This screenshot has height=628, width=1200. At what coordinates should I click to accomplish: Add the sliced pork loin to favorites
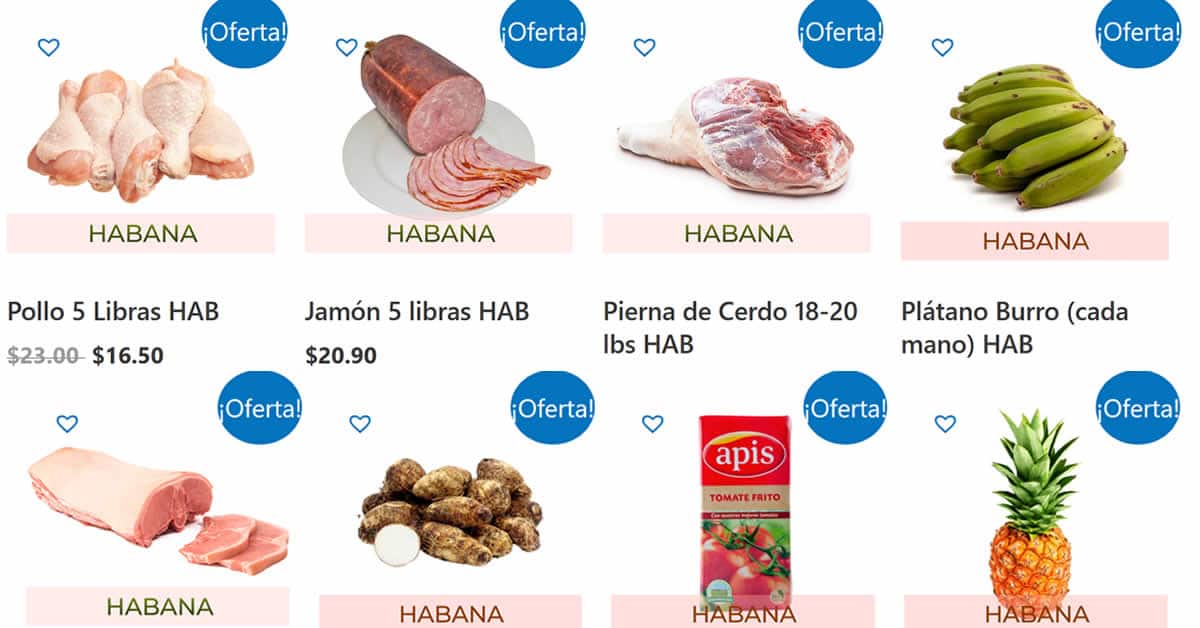67,424
